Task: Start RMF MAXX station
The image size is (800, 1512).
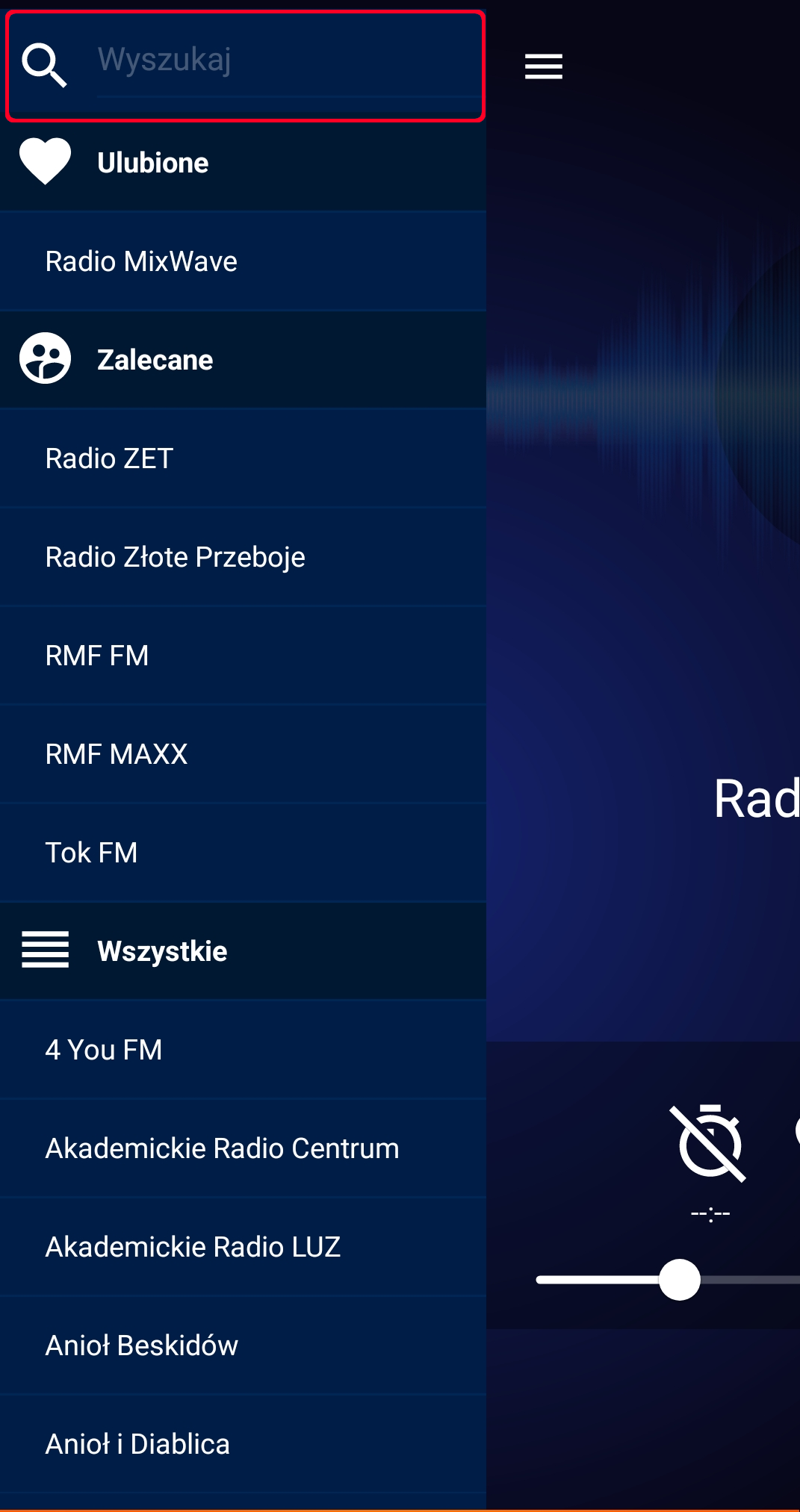Action: [243, 754]
